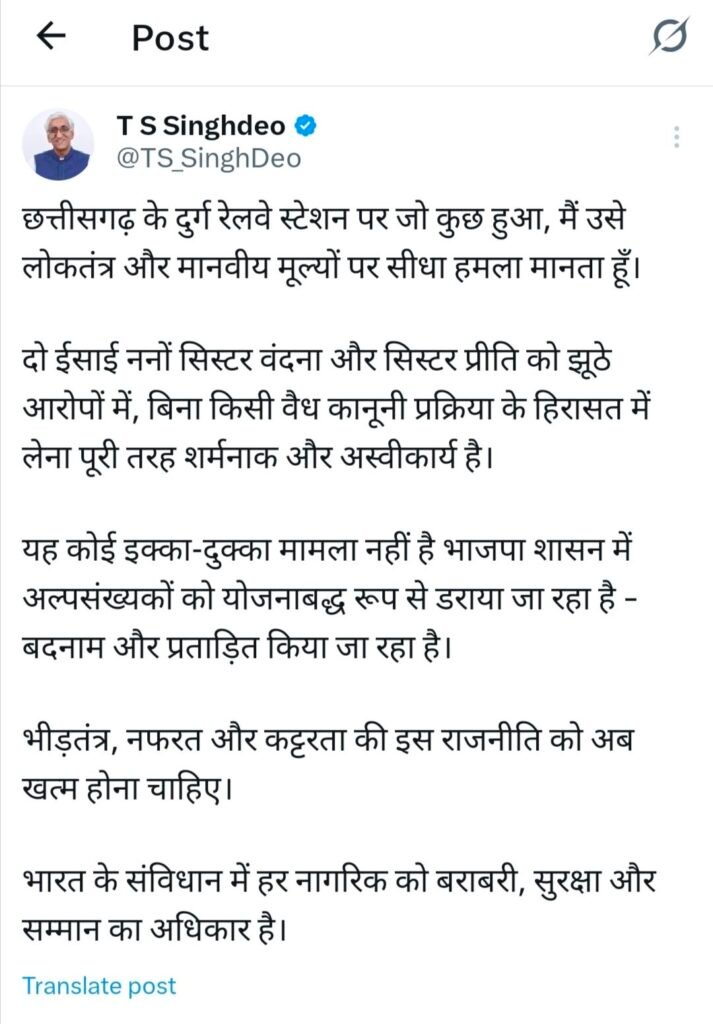Open the Grok icon in header

pyautogui.click(x=669, y=37)
